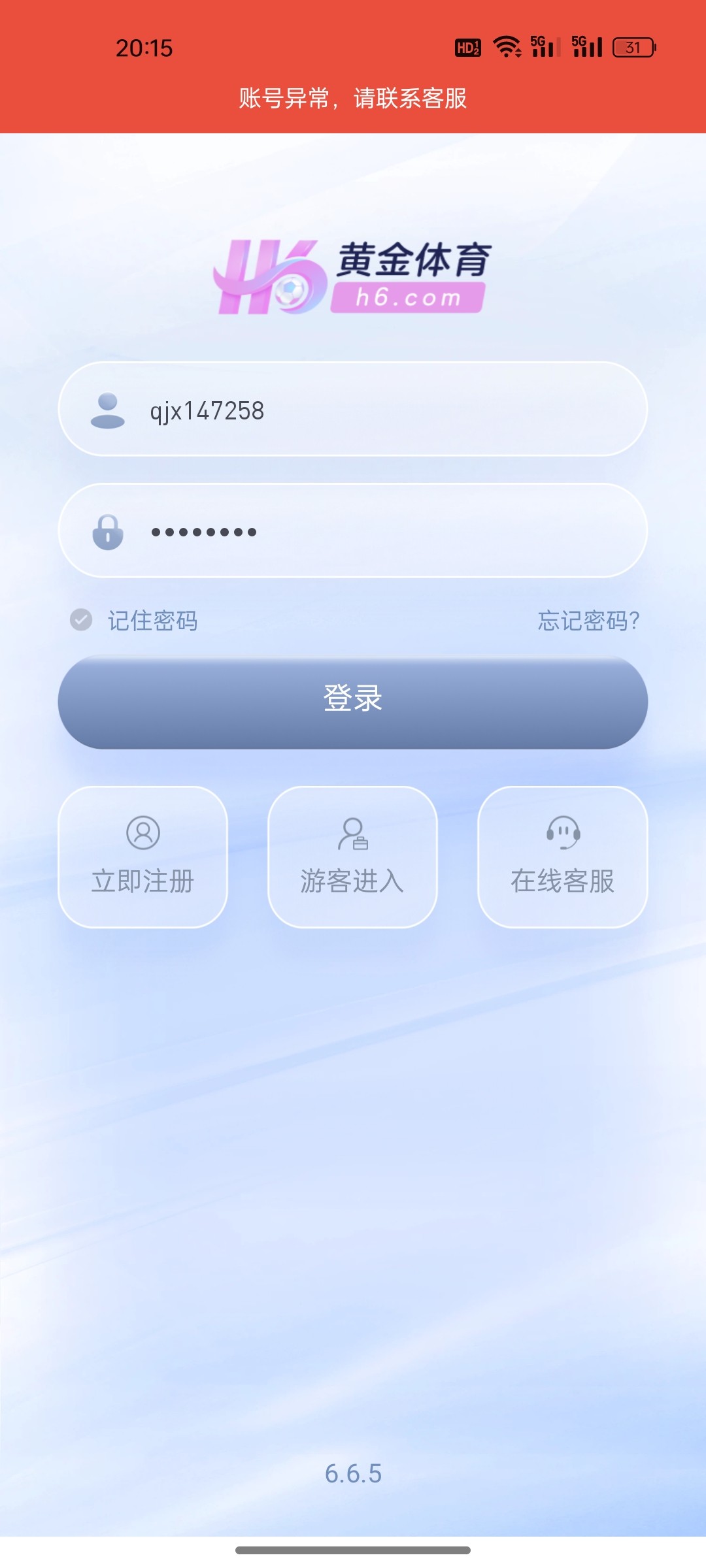Toggle the 记住密码 remember password checkbox
This screenshot has width=706, height=1568.
coord(80,621)
